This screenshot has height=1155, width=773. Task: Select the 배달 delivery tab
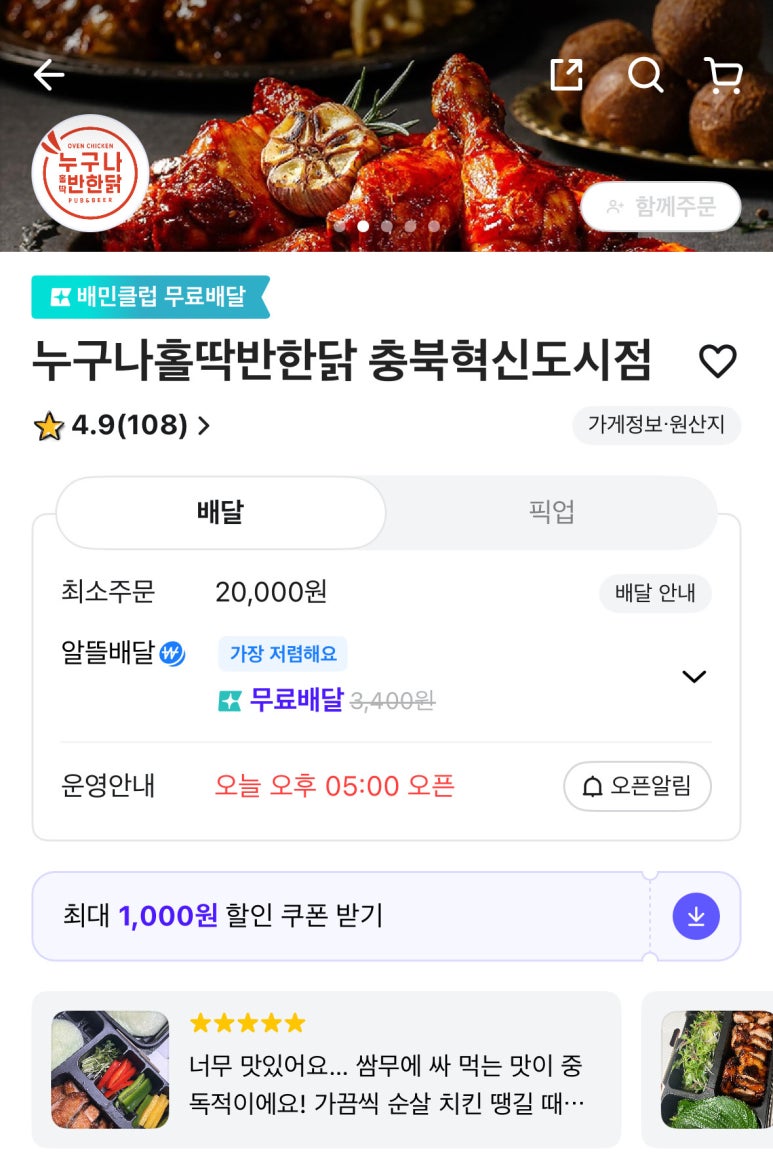(x=221, y=513)
